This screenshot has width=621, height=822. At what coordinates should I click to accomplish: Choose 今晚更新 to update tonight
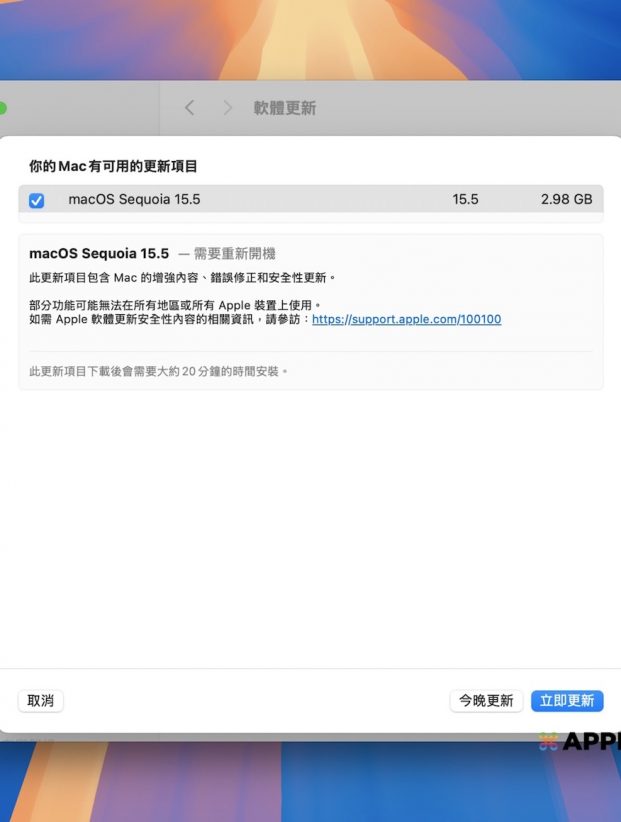(486, 701)
